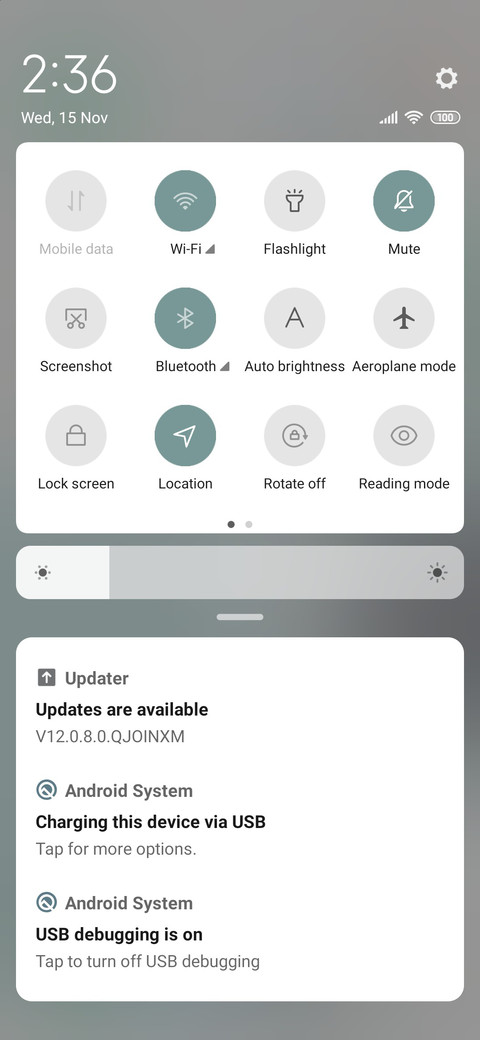Turn on Reading mode

point(404,436)
